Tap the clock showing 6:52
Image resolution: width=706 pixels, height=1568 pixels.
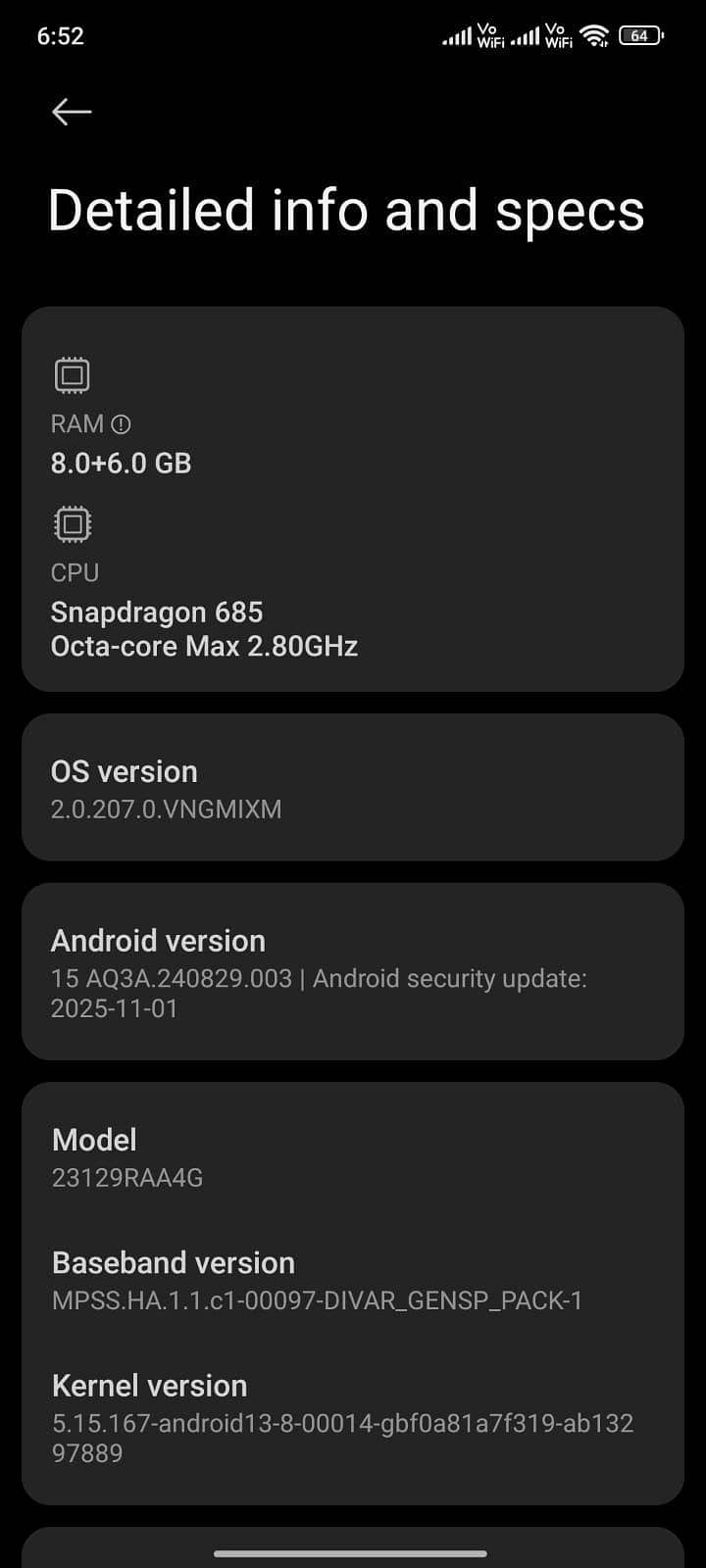pyautogui.click(x=61, y=36)
